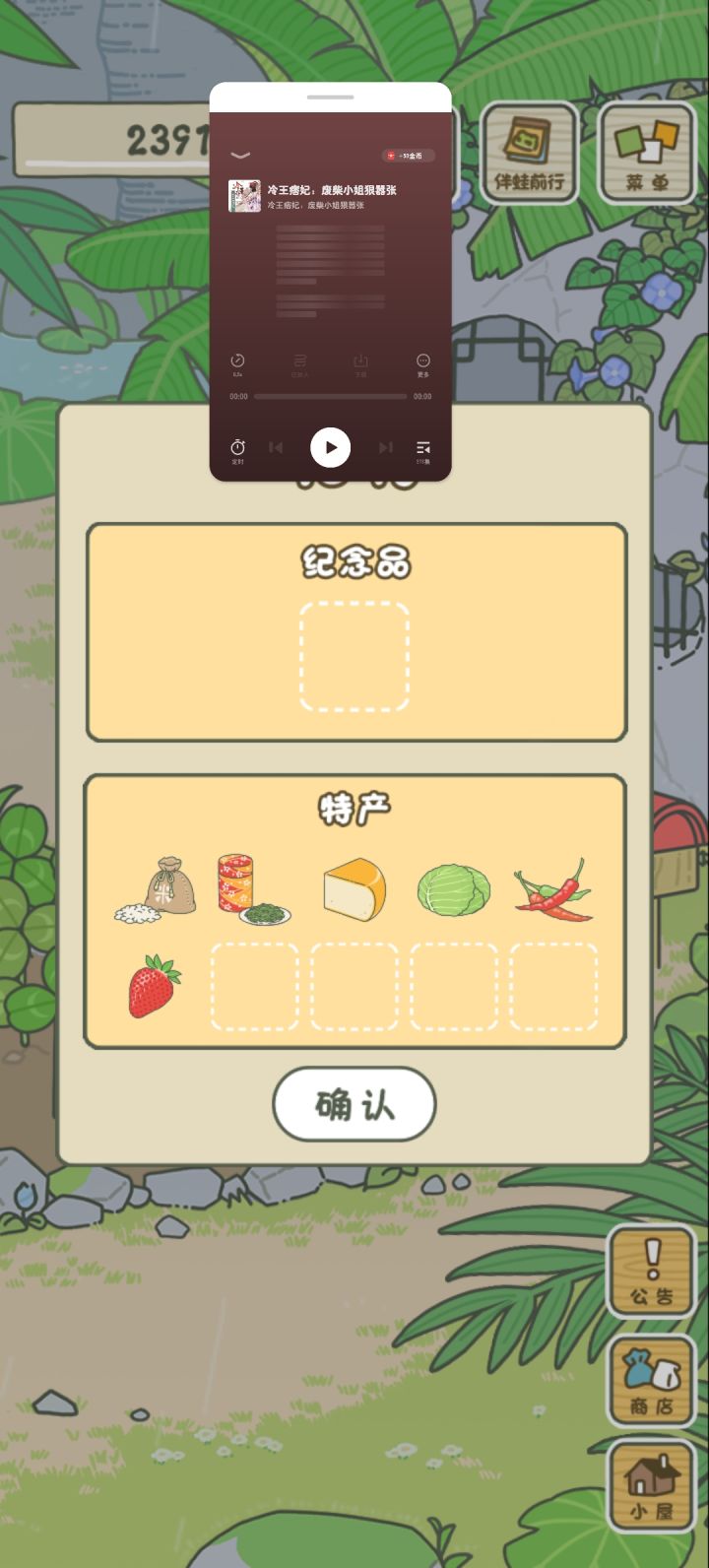Open the 518集 episode playlist

point(422,448)
